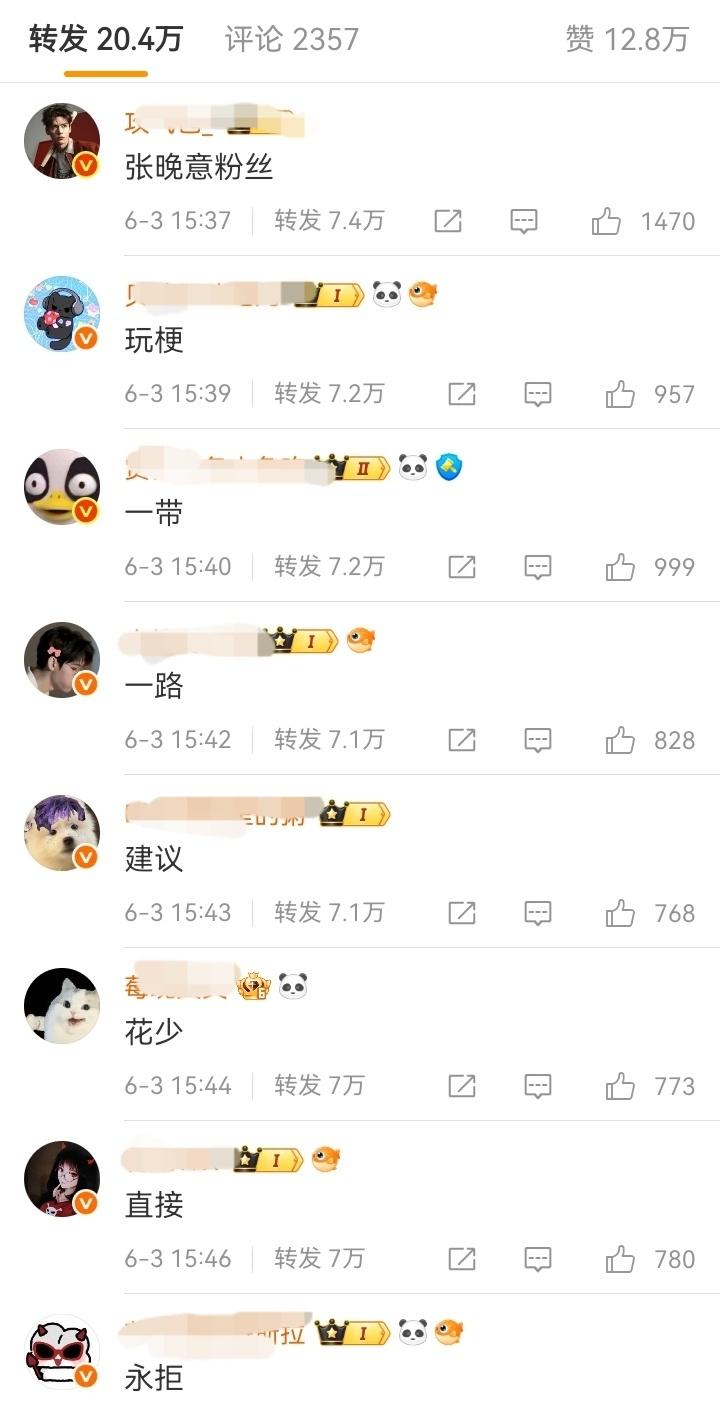Like the 花少 repost
720x1402 pixels.
(x=620, y=1086)
